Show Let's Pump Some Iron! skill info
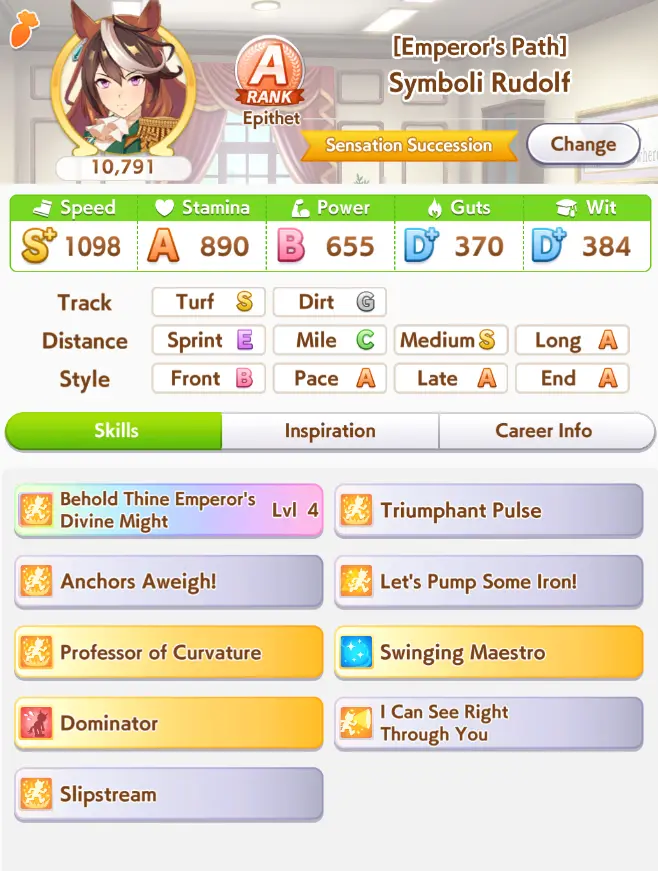 (488, 581)
